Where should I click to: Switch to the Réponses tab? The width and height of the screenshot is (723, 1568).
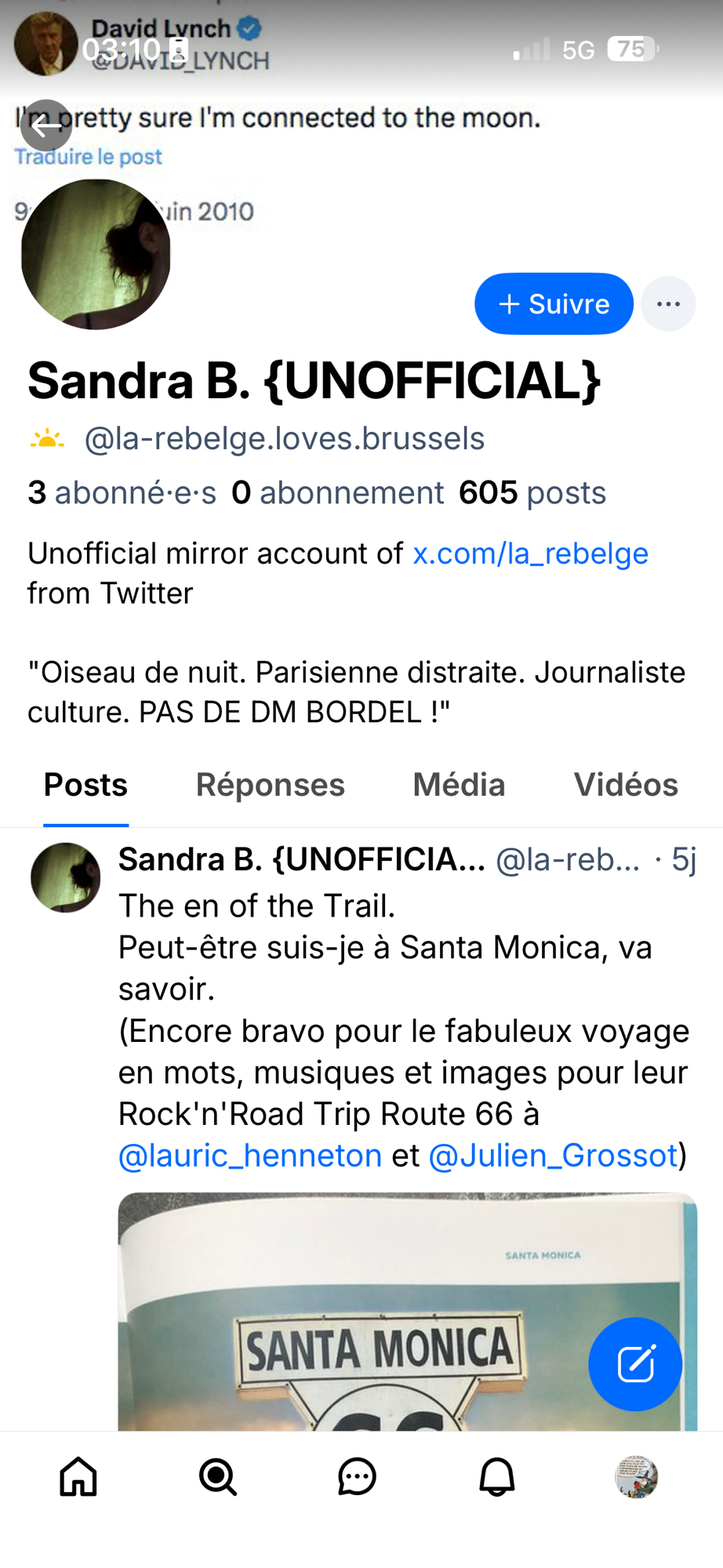[x=270, y=785]
